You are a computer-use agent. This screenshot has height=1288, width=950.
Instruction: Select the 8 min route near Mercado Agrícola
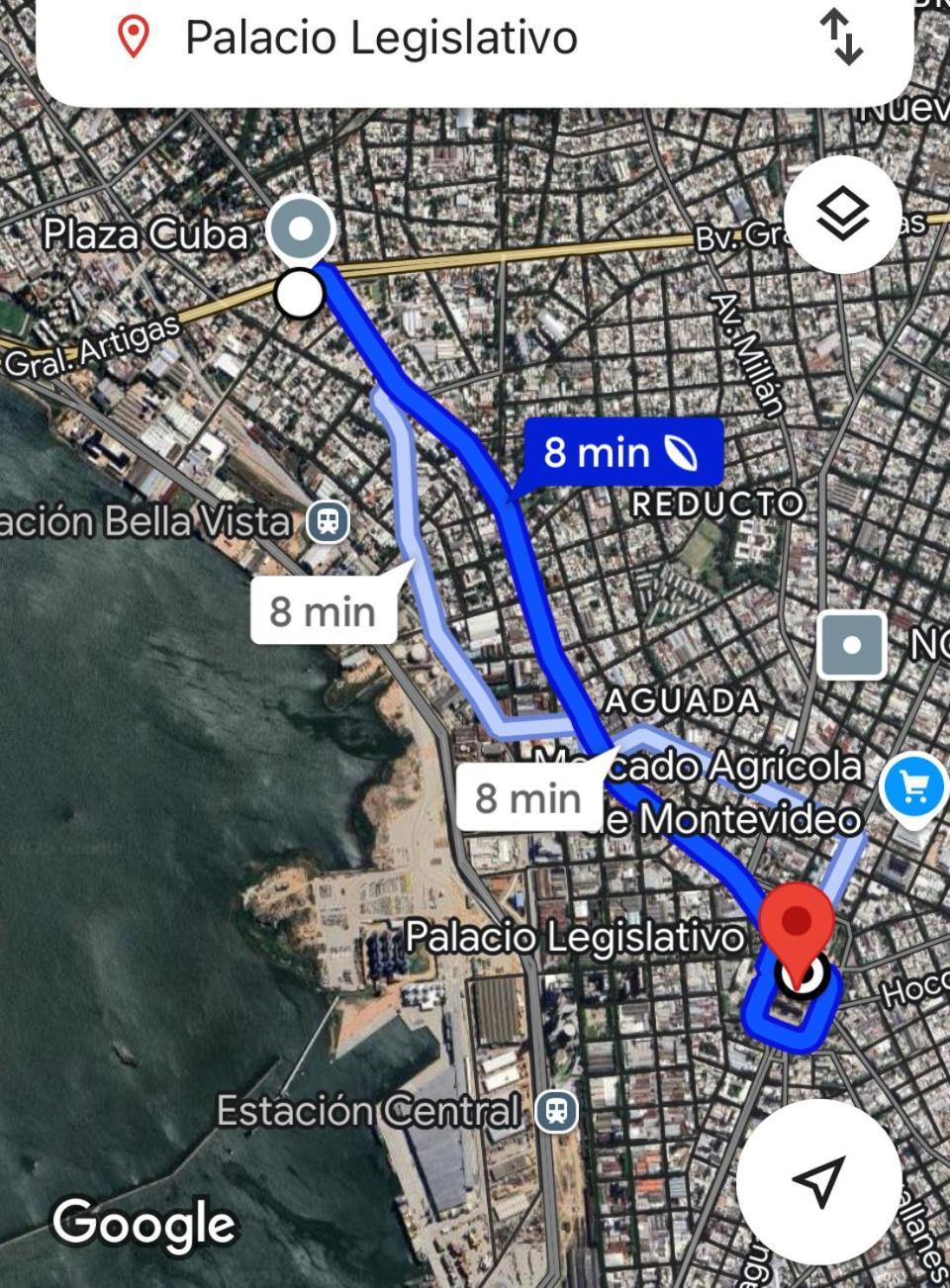coord(528,797)
